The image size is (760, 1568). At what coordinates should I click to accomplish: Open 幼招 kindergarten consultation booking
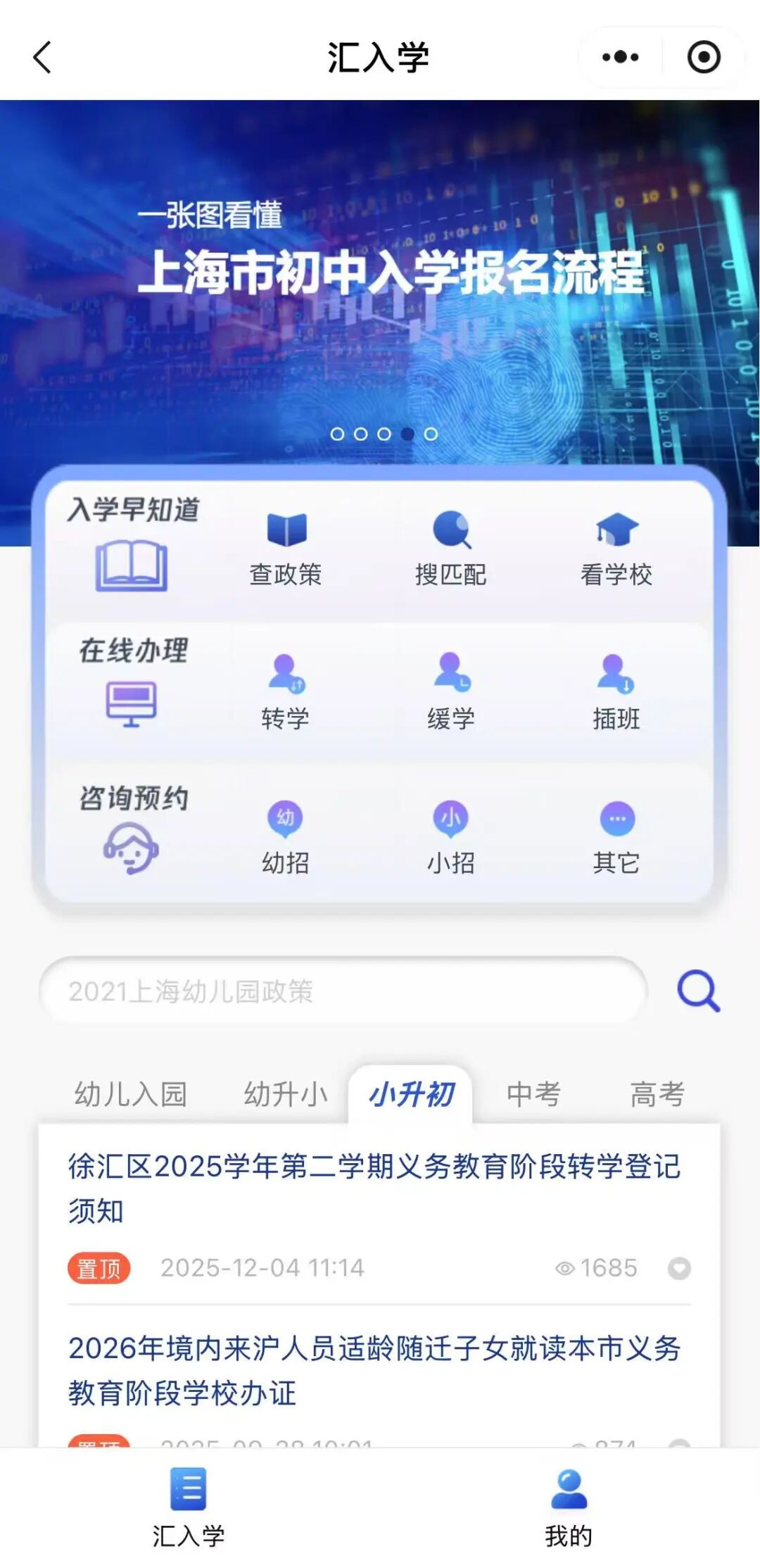[286, 836]
